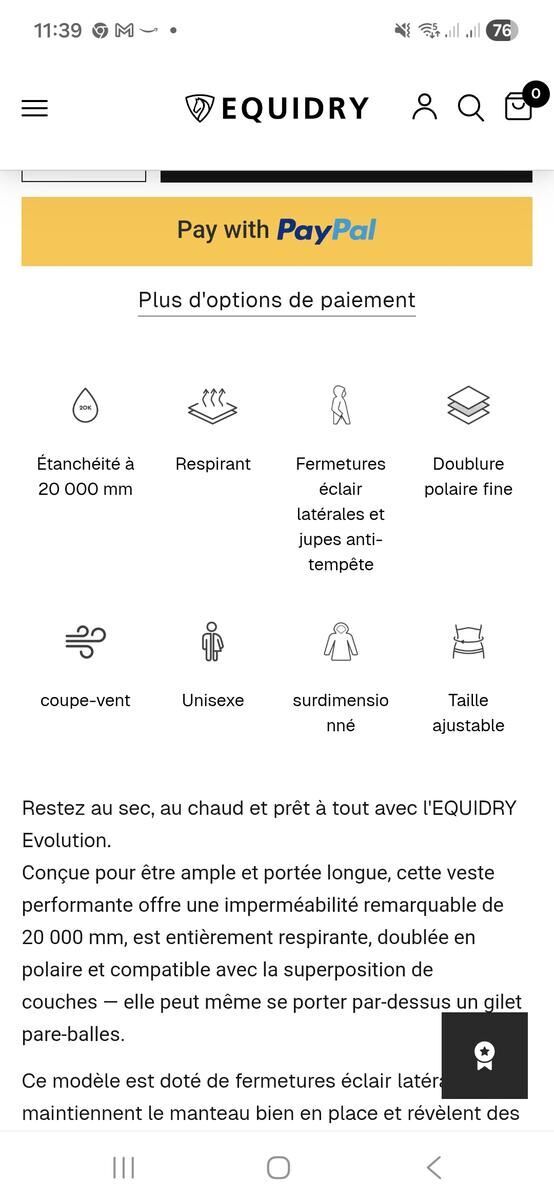
Task: Go to the EQUIDRY home logo
Action: pos(277,108)
